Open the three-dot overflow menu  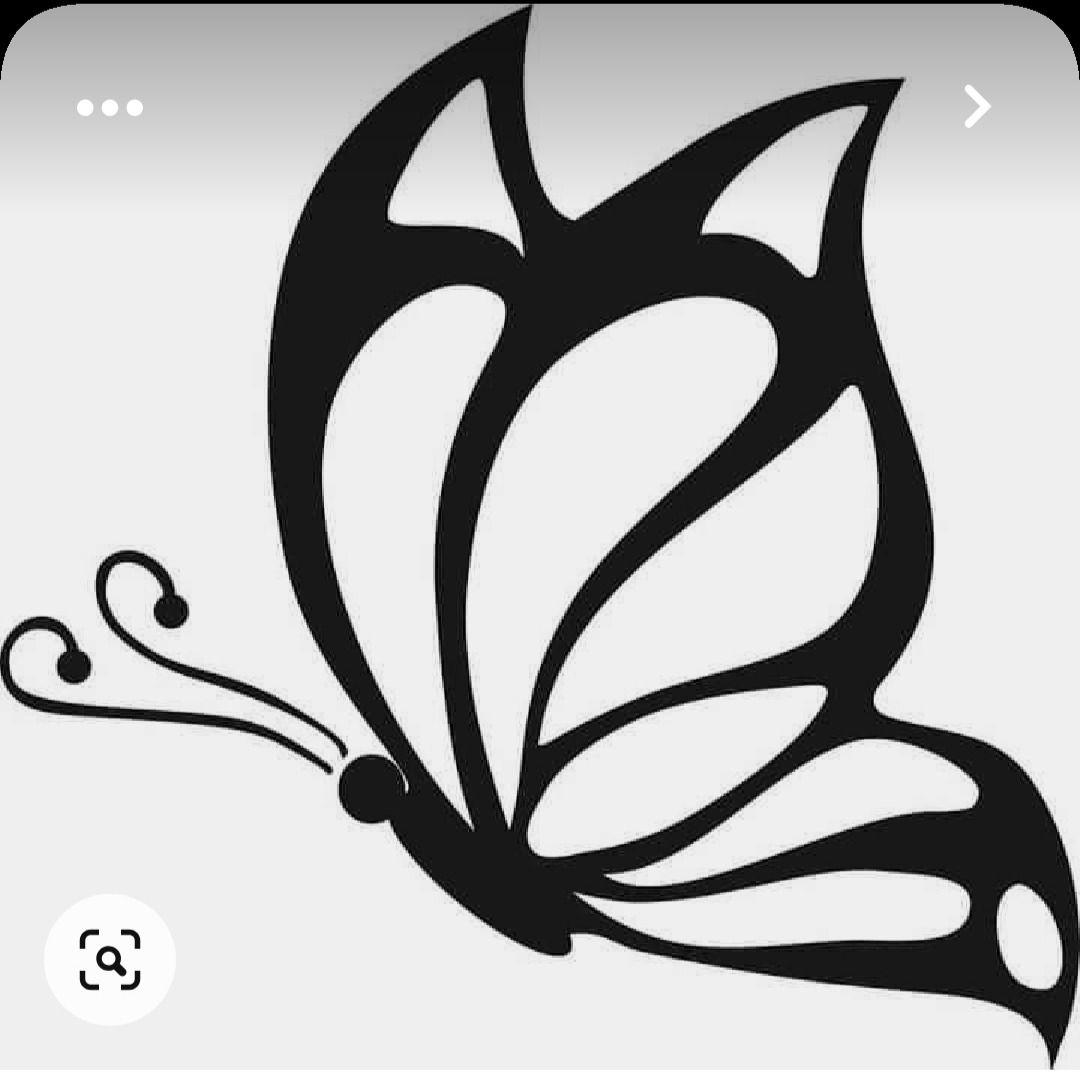coord(110,107)
